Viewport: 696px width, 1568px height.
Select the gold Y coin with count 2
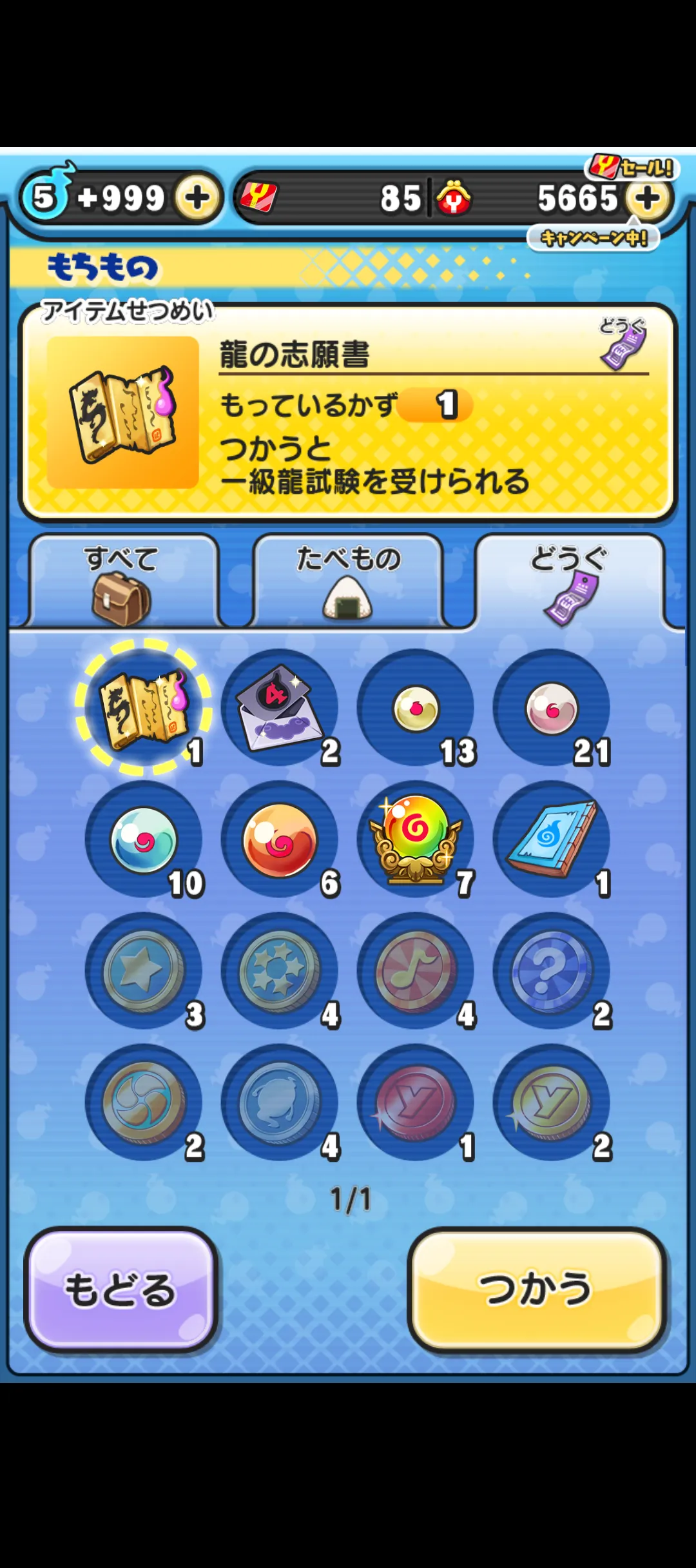[x=552, y=1102]
